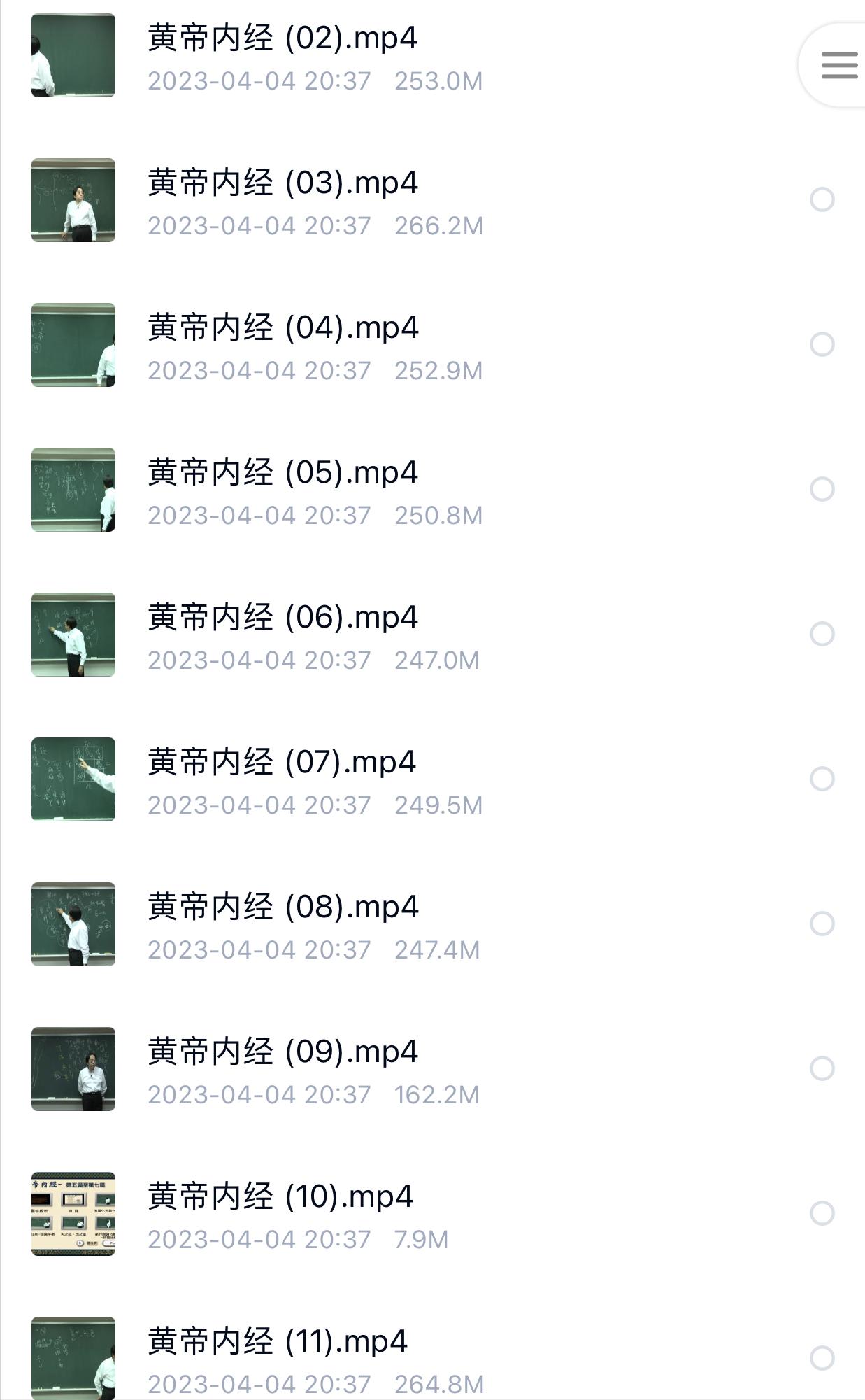
Task: Open the hamburger menu icon
Action: pyautogui.click(x=838, y=64)
